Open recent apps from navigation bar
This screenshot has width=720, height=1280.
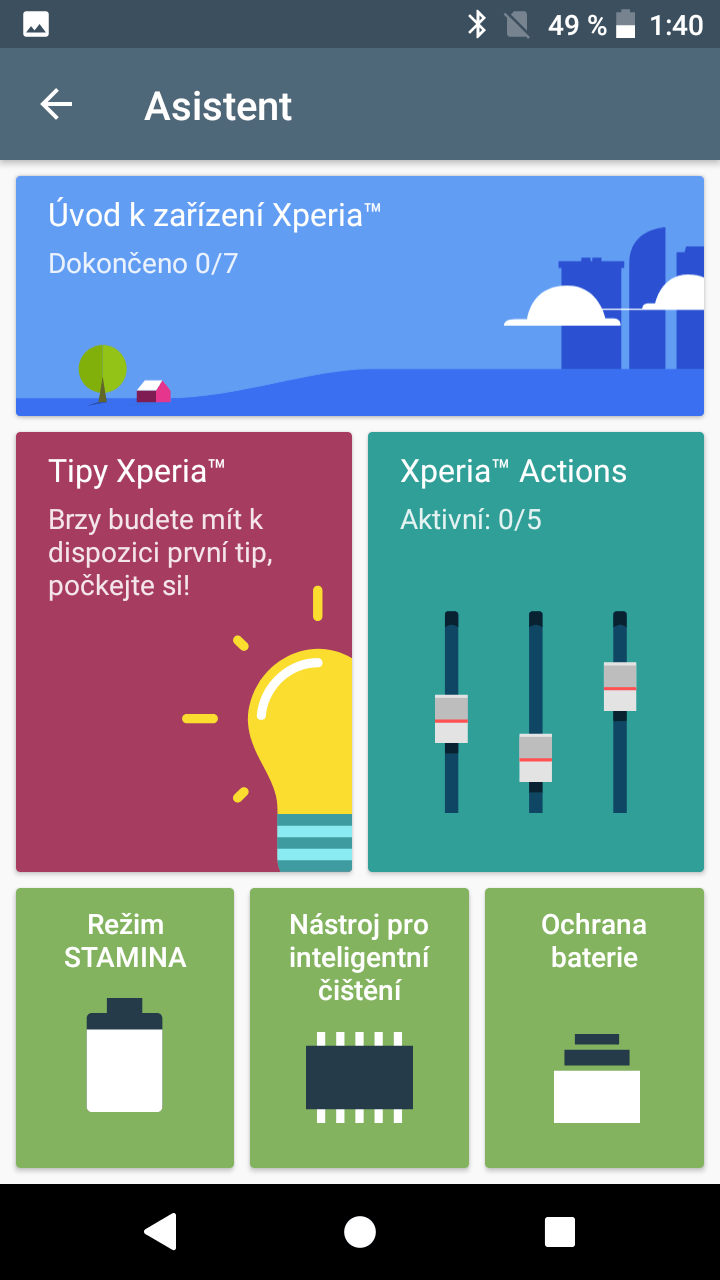click(560, 1232)
